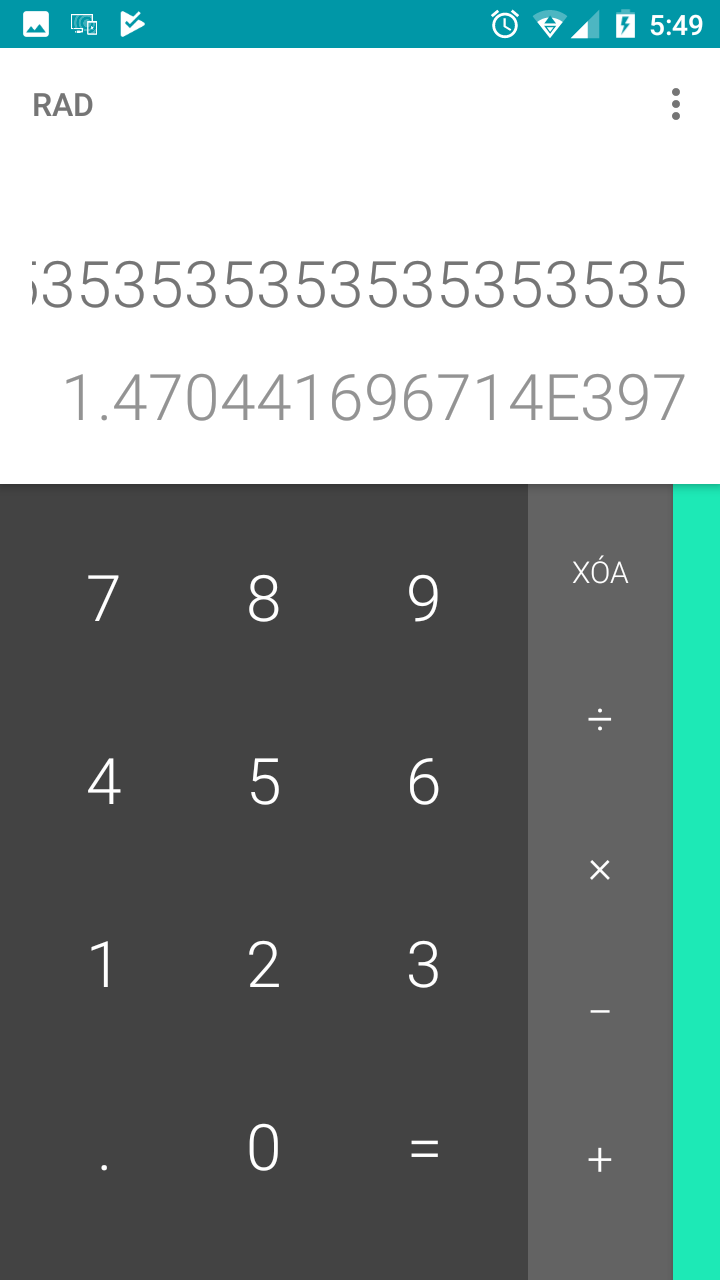Enter digit 4

[x=104, y=782]
